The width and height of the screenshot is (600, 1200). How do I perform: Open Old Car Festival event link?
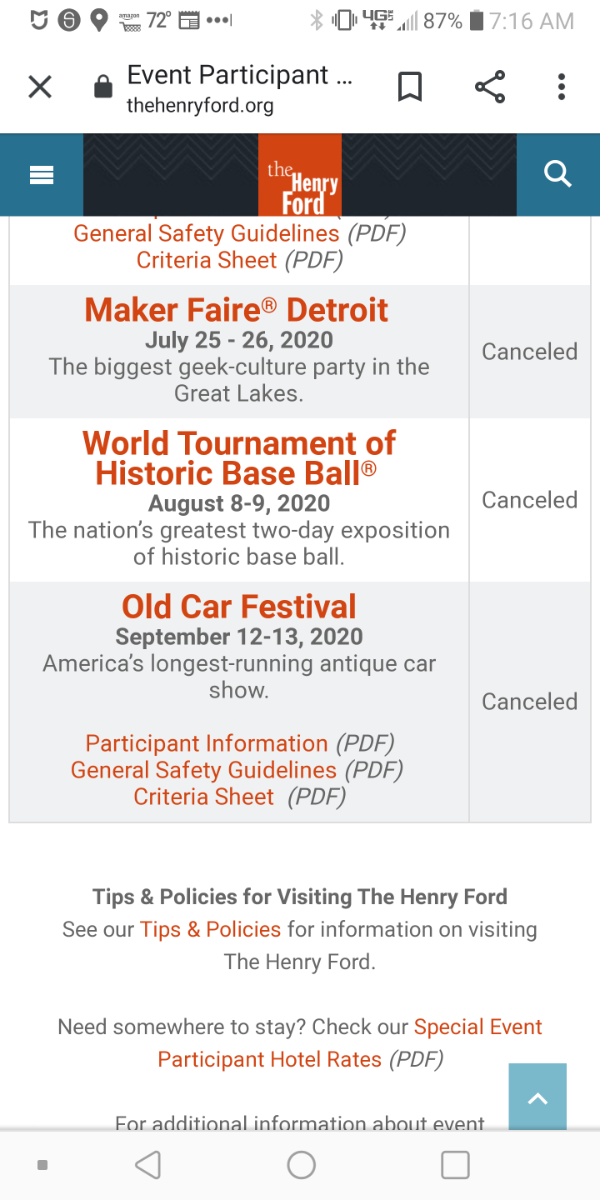tap(238, 607)
